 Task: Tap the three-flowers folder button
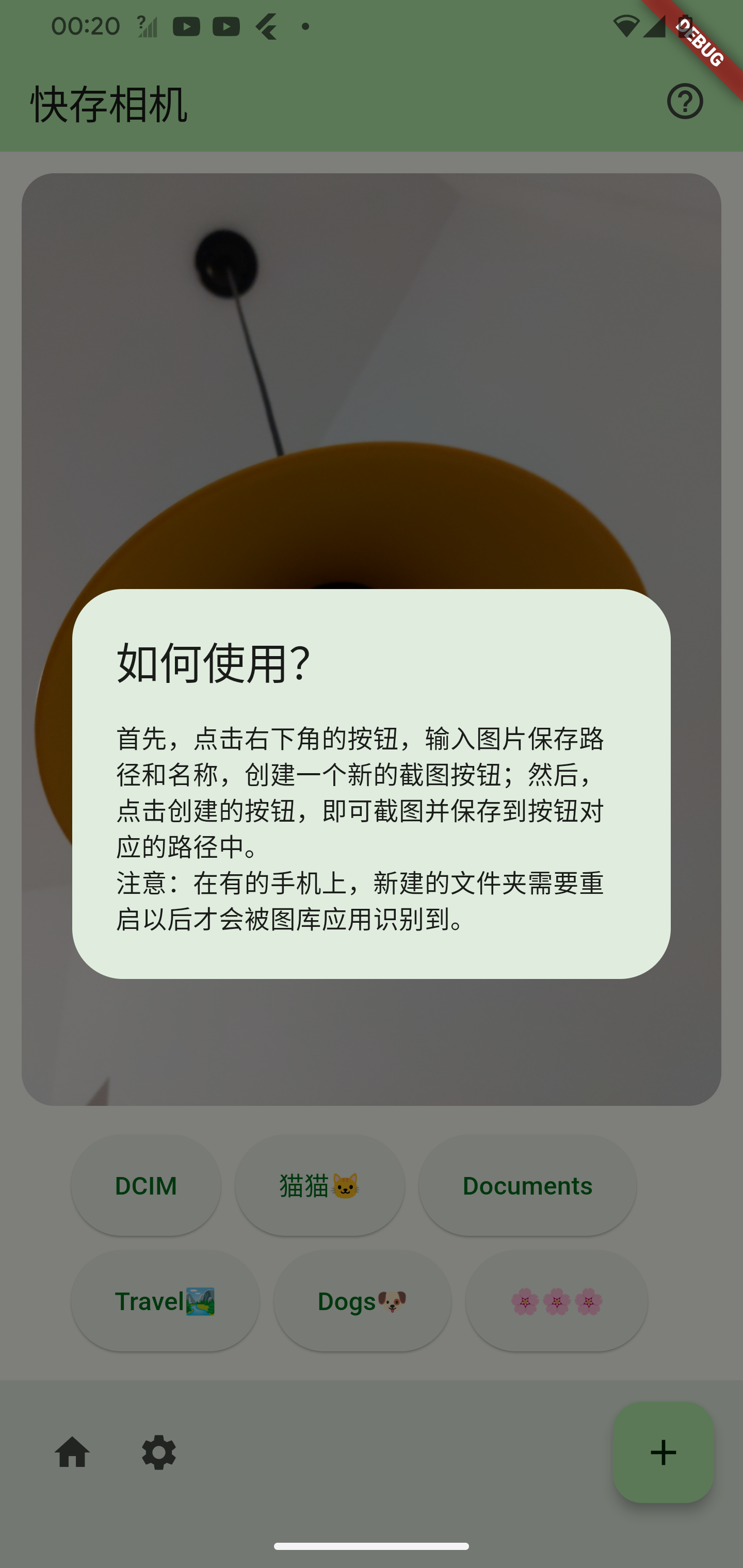[556, 1301]
